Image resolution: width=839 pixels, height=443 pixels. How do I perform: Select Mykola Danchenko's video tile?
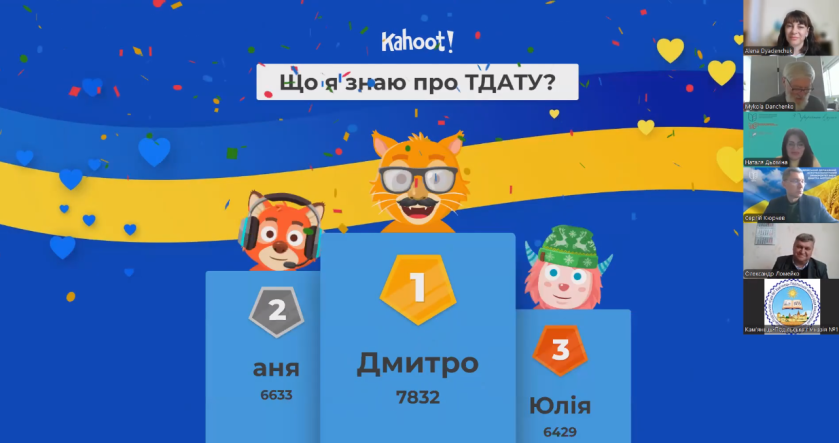[790, 82]
